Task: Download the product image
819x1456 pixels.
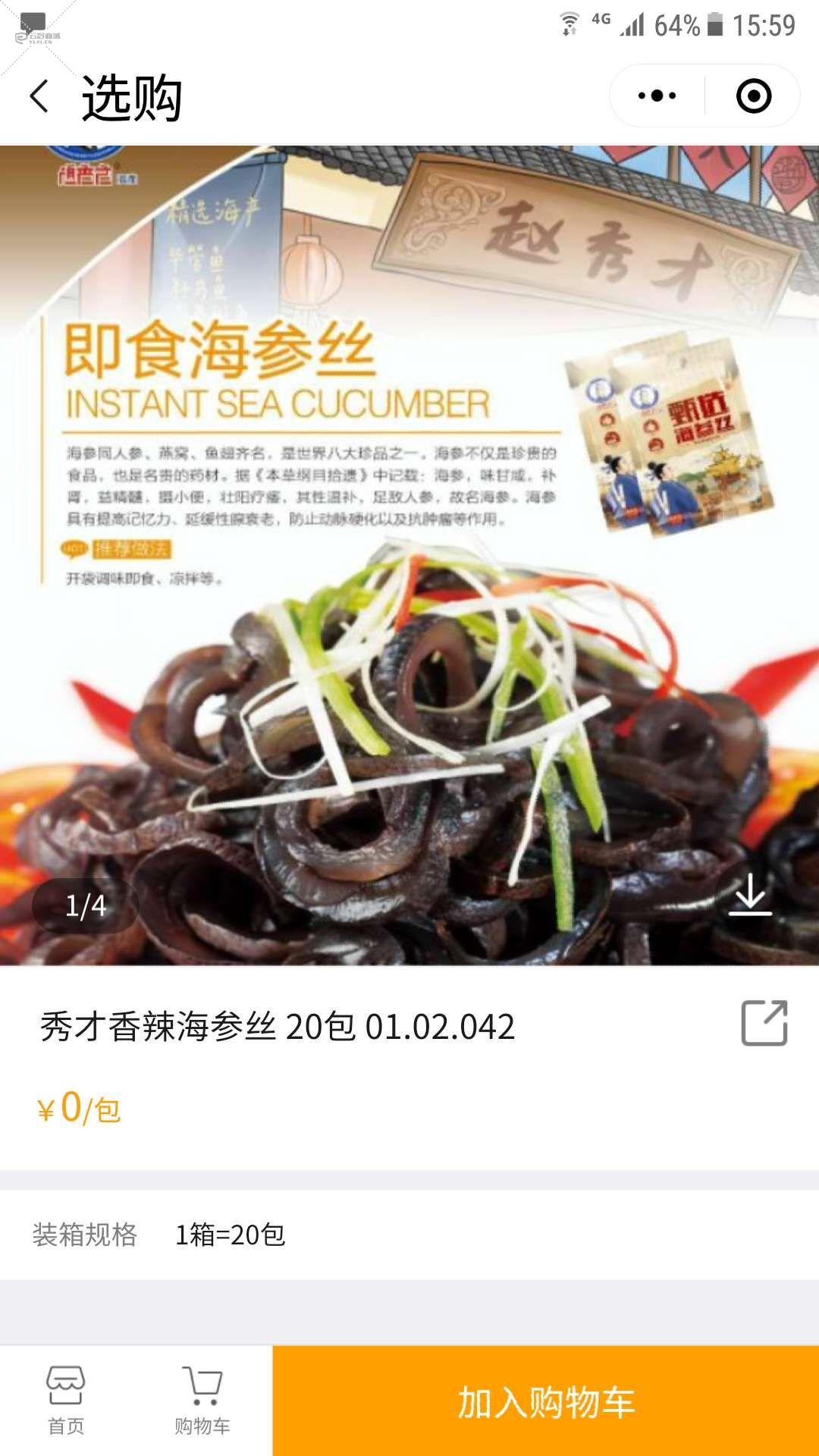Action: pos(750,895)
